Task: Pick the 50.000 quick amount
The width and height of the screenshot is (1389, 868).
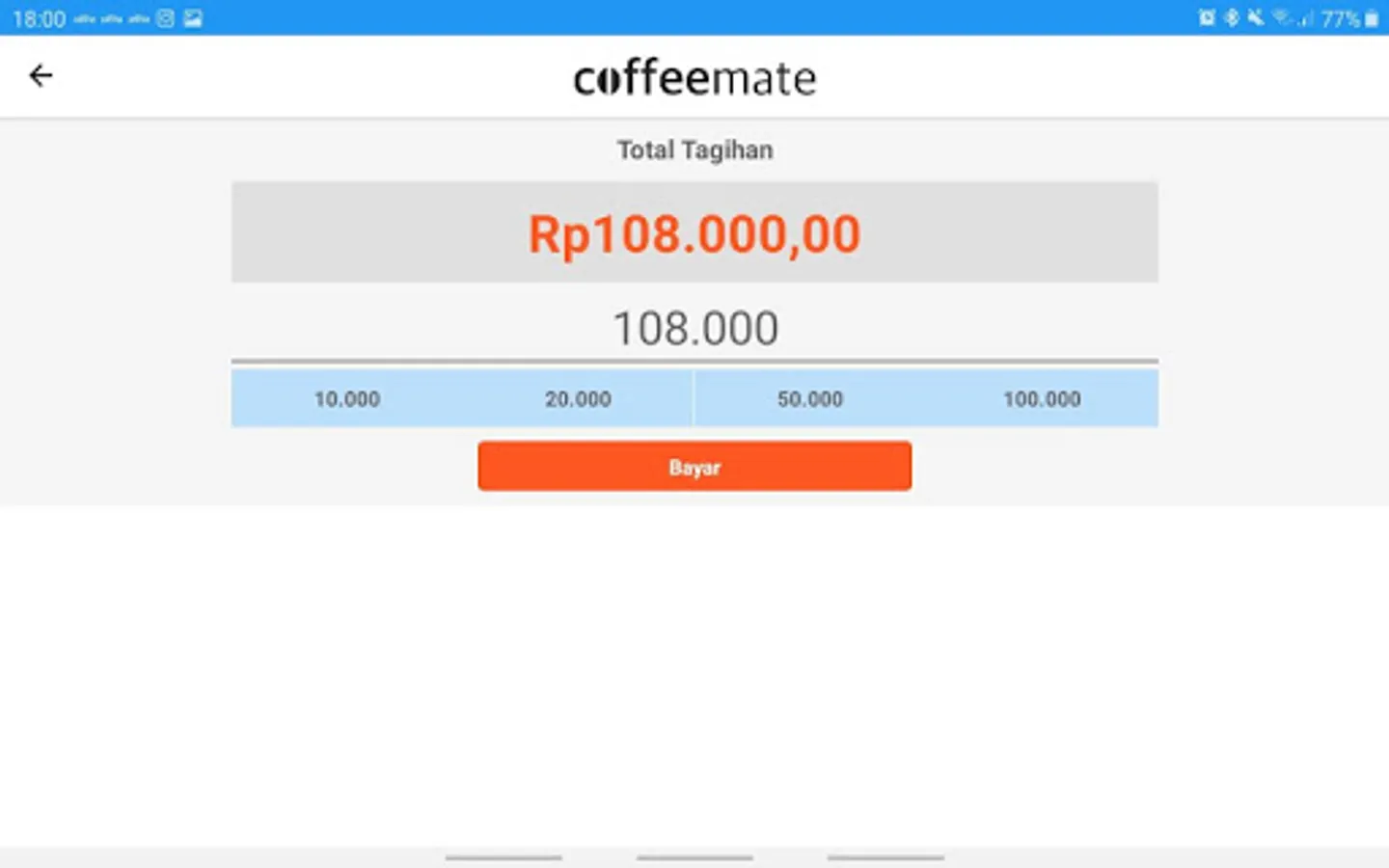Action: [810, 399]
